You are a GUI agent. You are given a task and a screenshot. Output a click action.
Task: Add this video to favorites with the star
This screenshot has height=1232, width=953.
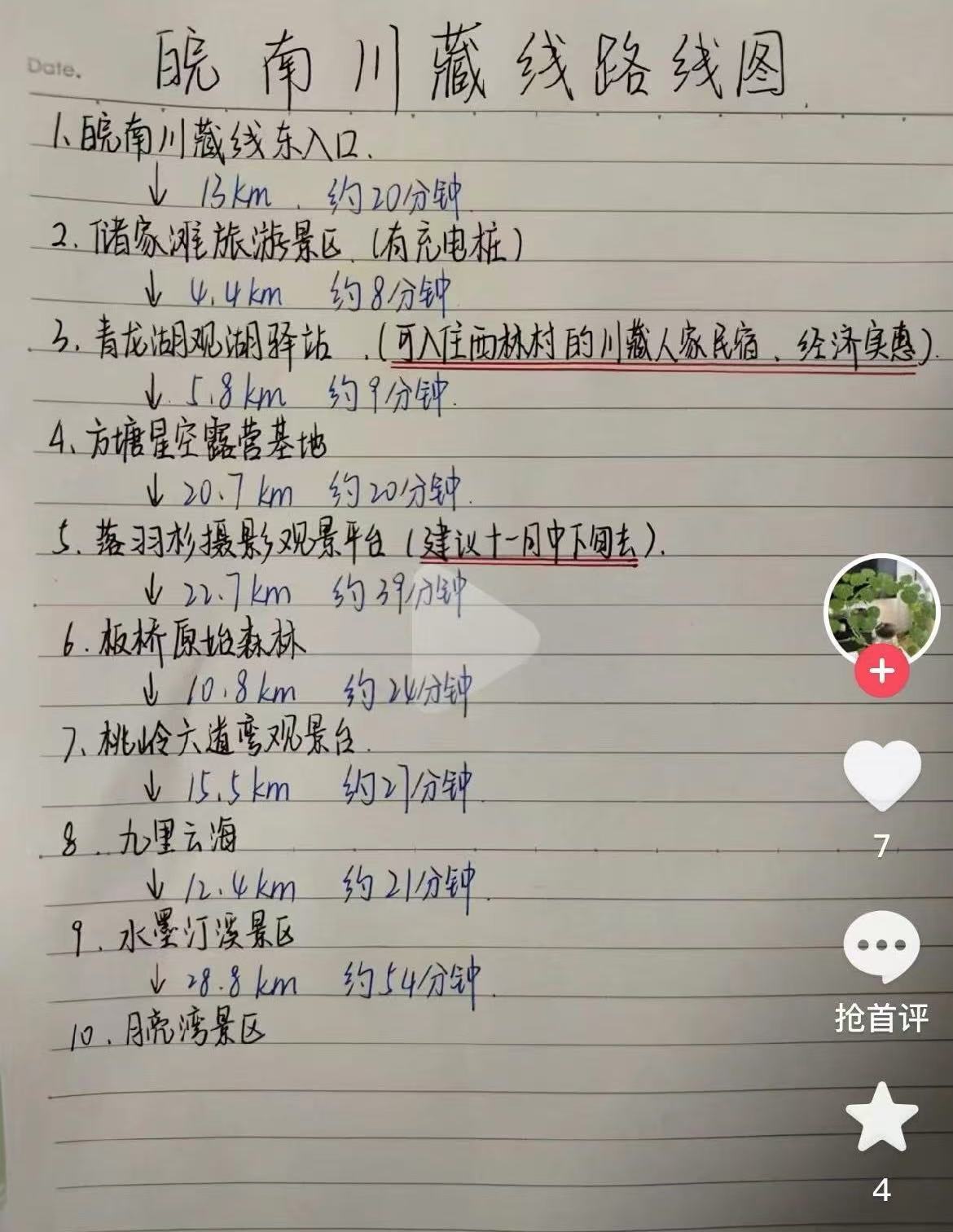point(882,1117)
